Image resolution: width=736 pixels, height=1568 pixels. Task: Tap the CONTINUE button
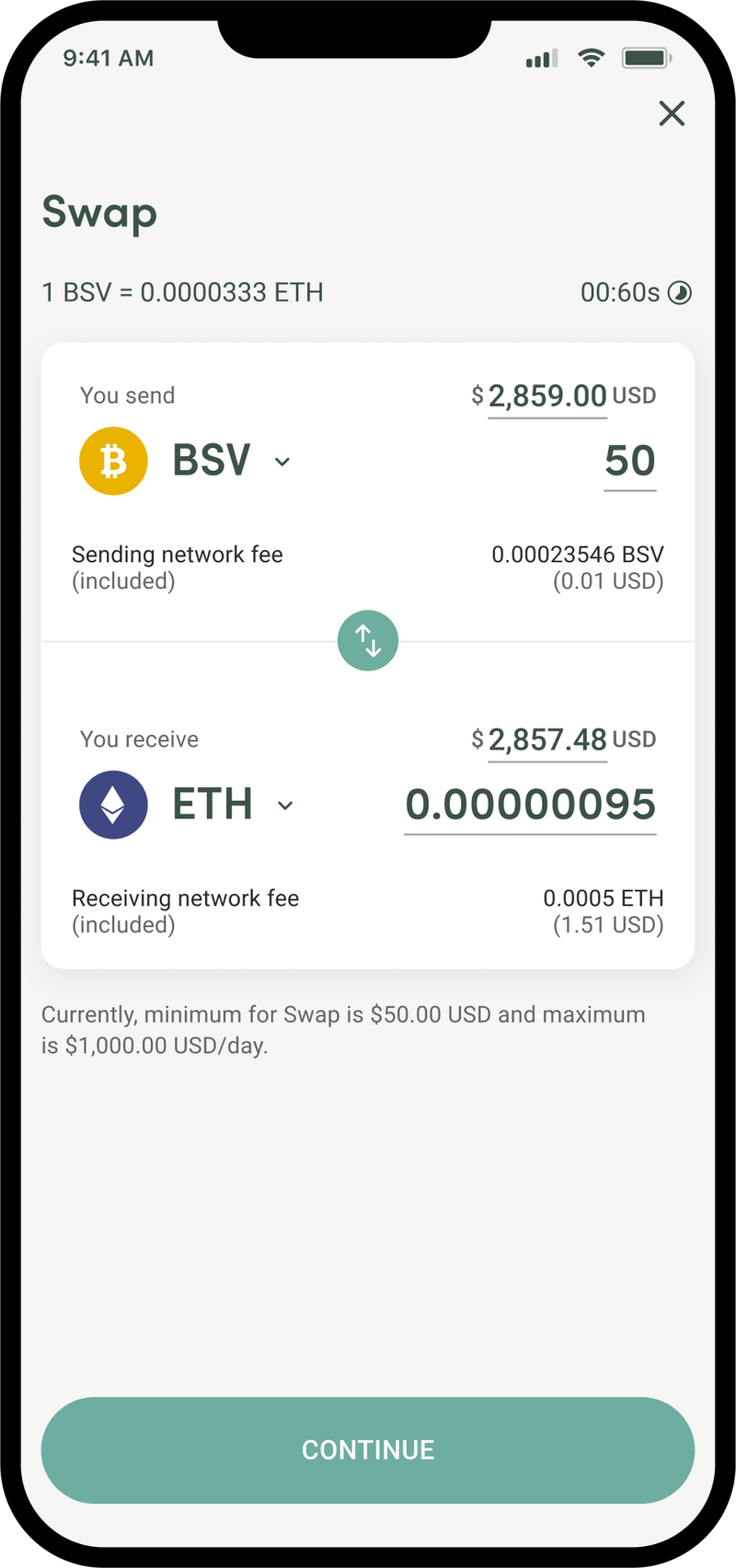point(367,1449)
